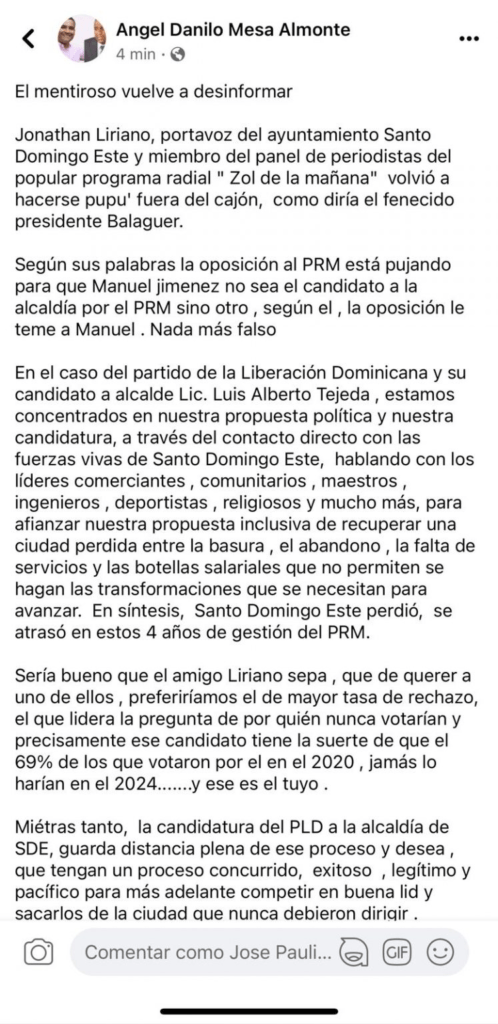
Task: Open Angel Danilo Mesa Almonte's profile picture
Action: [x=82, y=39]
